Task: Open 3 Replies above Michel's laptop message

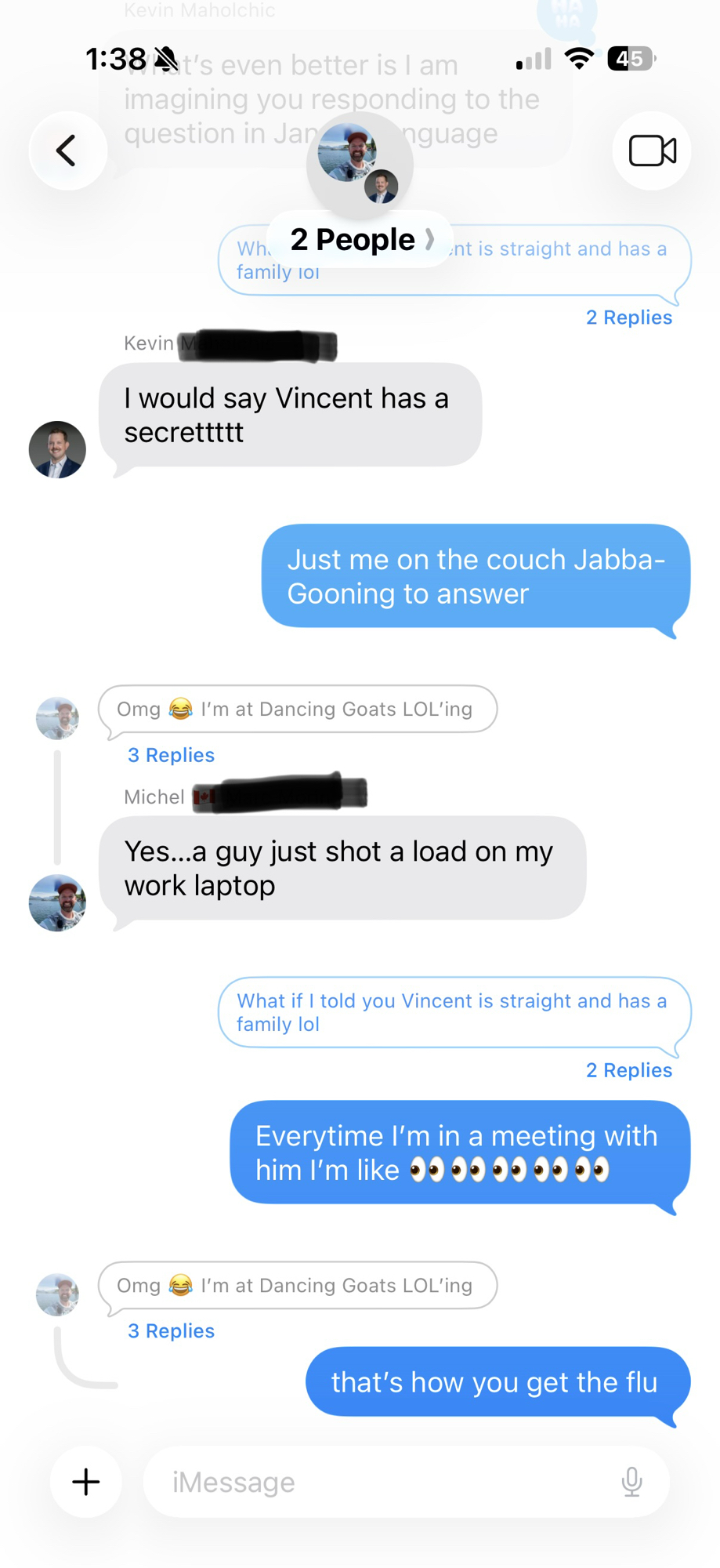Action: click(171, 755)
